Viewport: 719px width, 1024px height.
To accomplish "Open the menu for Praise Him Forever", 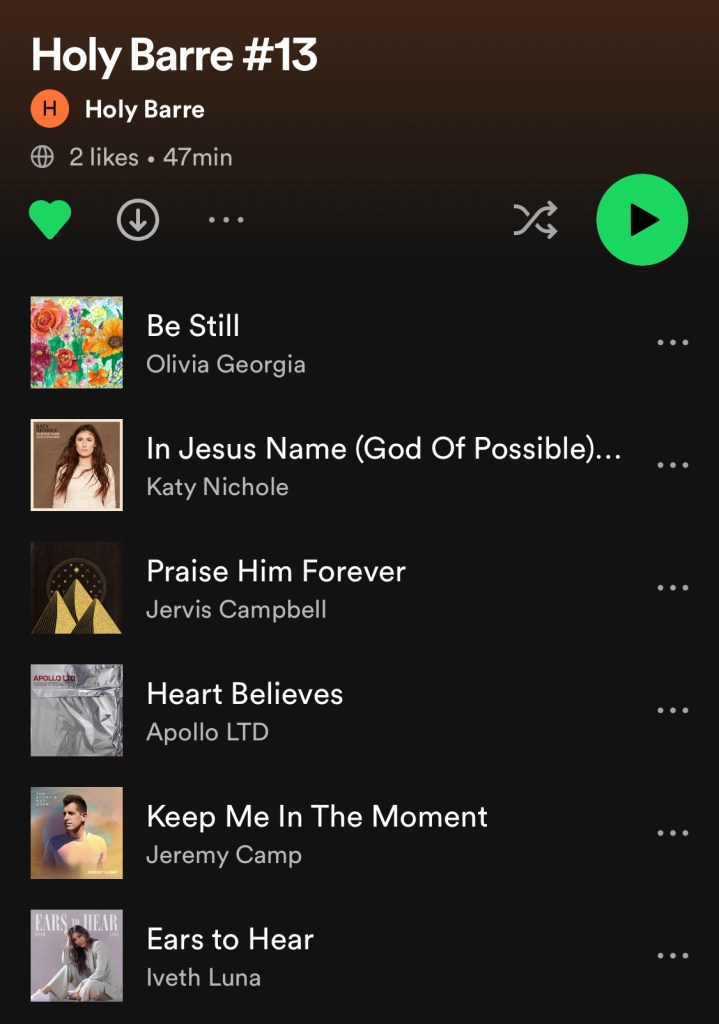I will [x=673, y=588].
